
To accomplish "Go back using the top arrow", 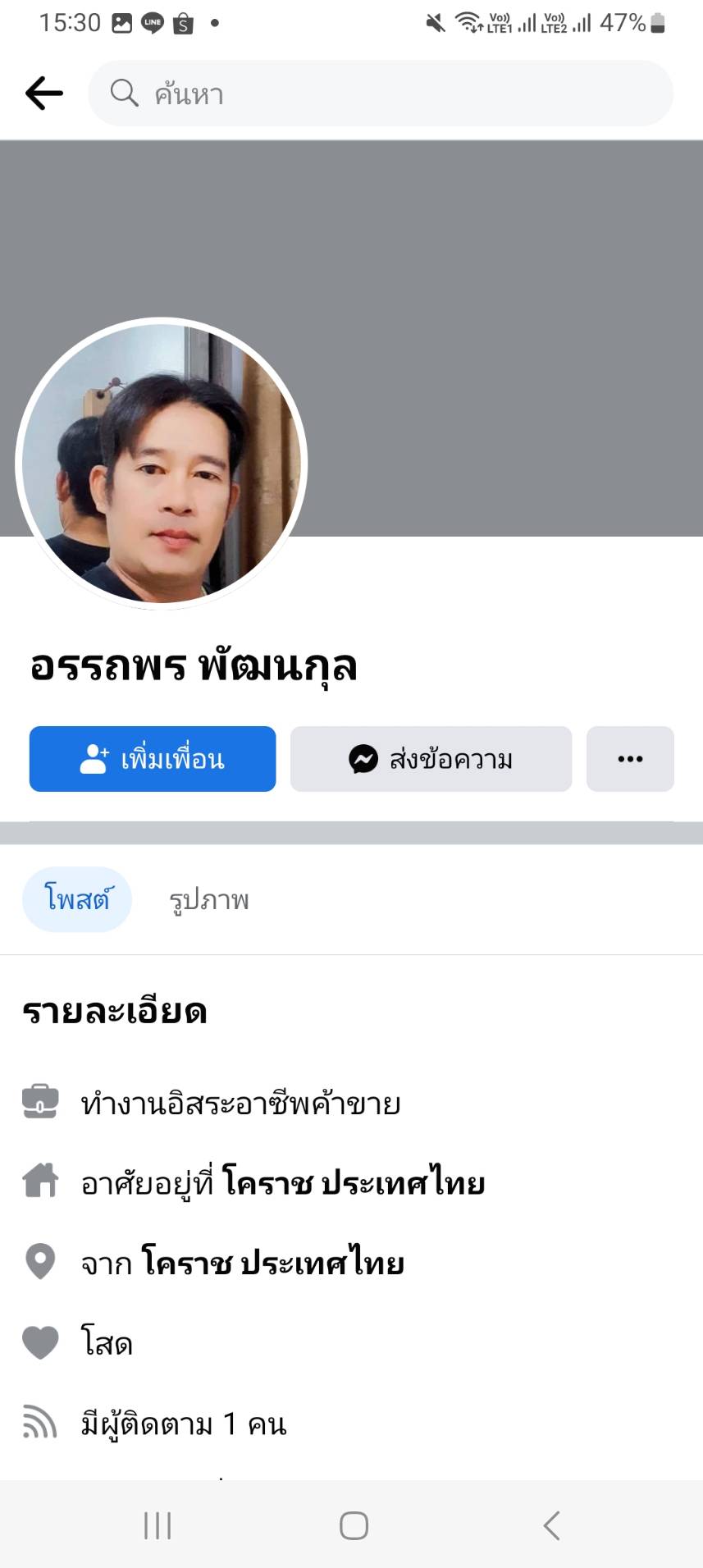I will tap(44, 94).
